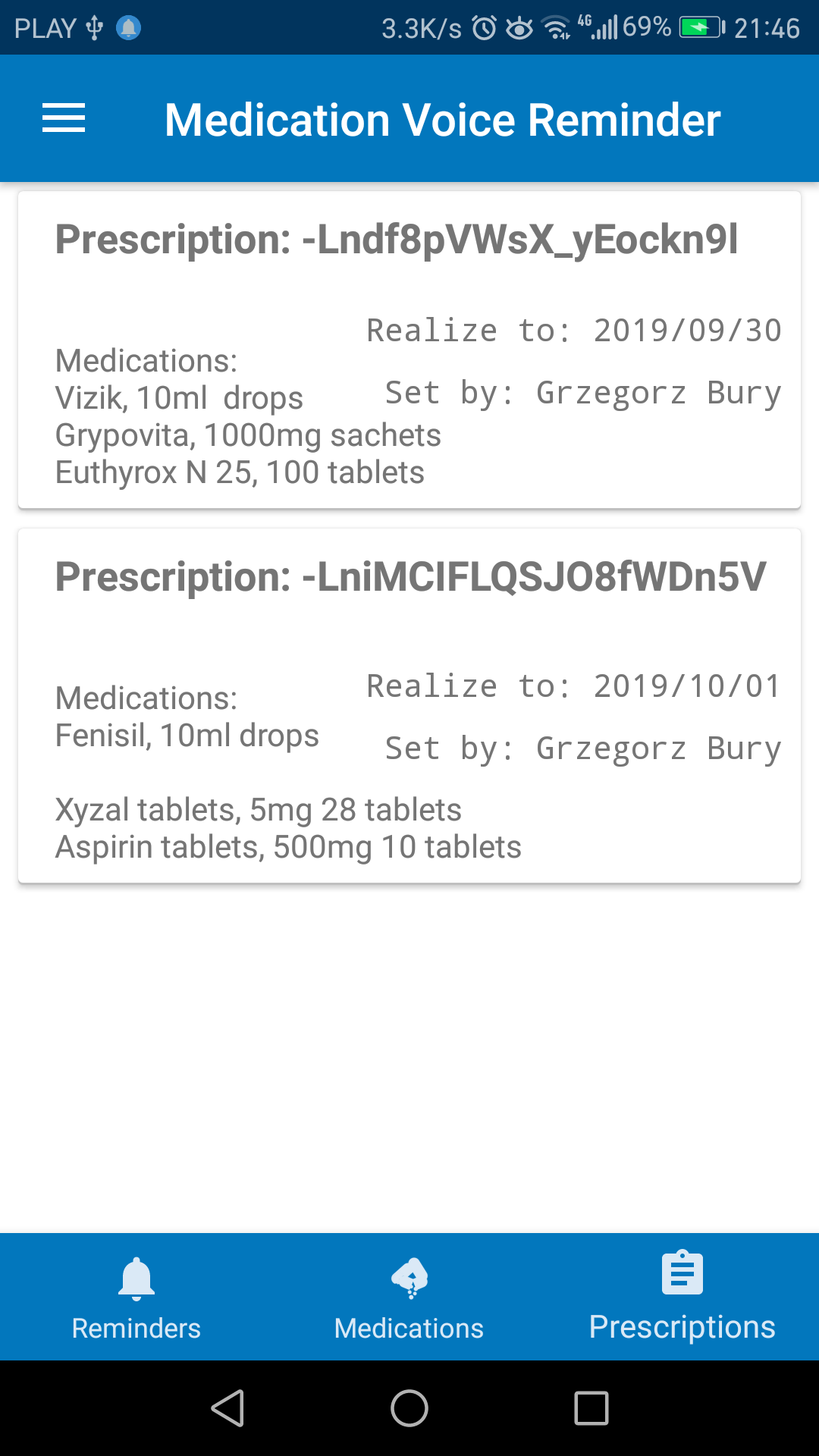Image resolution: width=819 pixels, height=1456 pixels.
Task: Select the Prescriptions tab label
Action: pos(681,1327)
